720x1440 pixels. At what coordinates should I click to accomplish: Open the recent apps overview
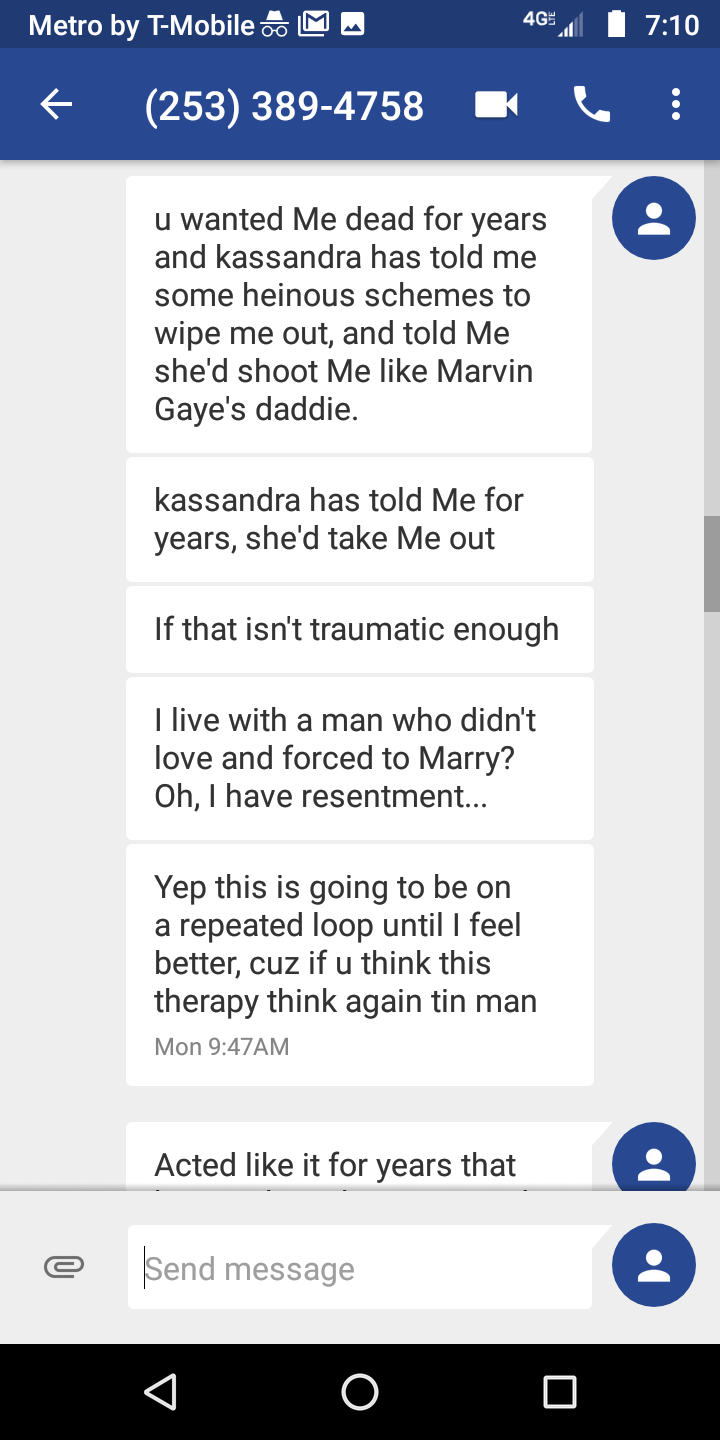coord(560,1391)
